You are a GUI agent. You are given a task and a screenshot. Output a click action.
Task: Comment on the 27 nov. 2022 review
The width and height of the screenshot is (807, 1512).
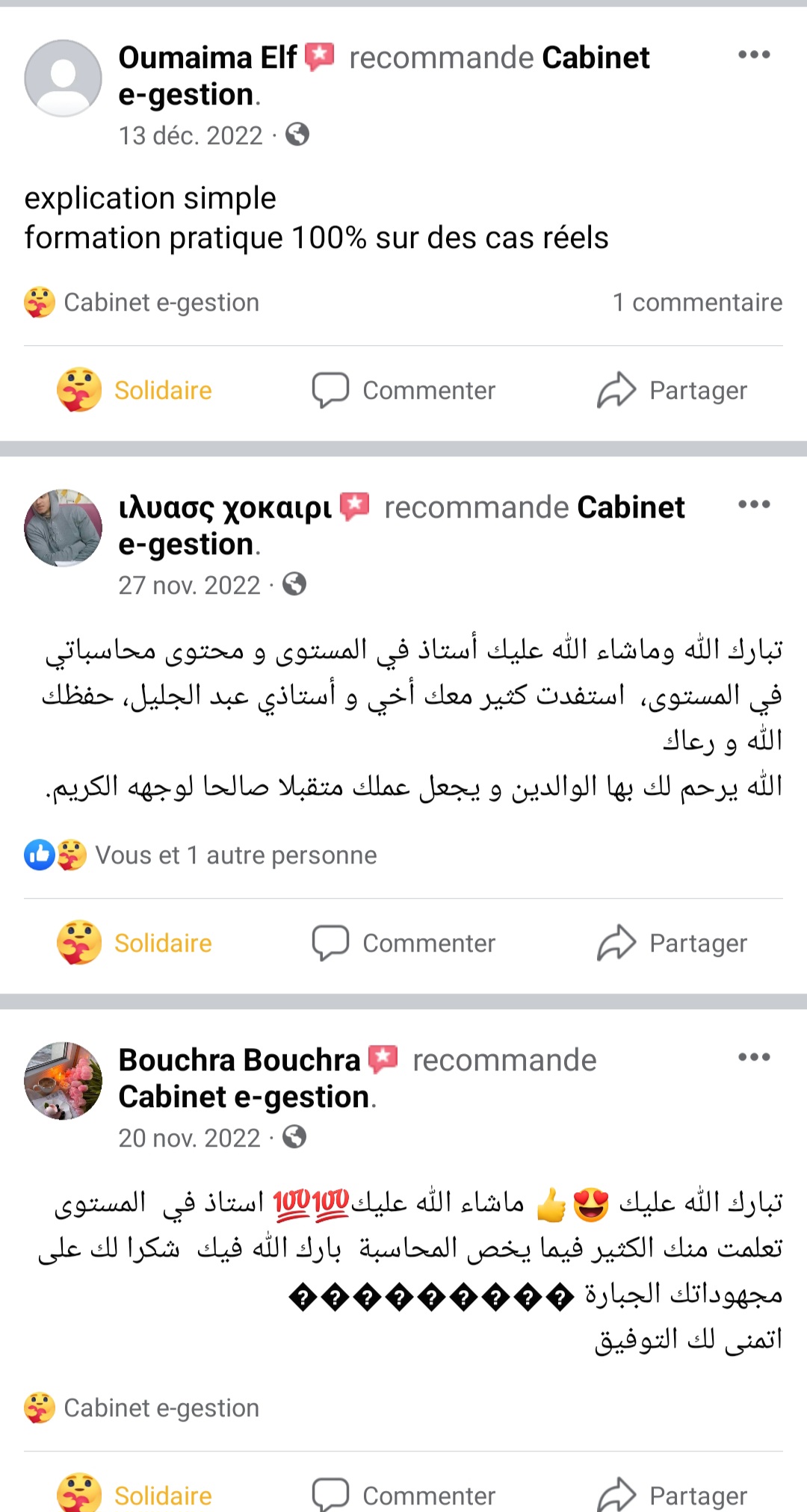(x=404, y=943)
